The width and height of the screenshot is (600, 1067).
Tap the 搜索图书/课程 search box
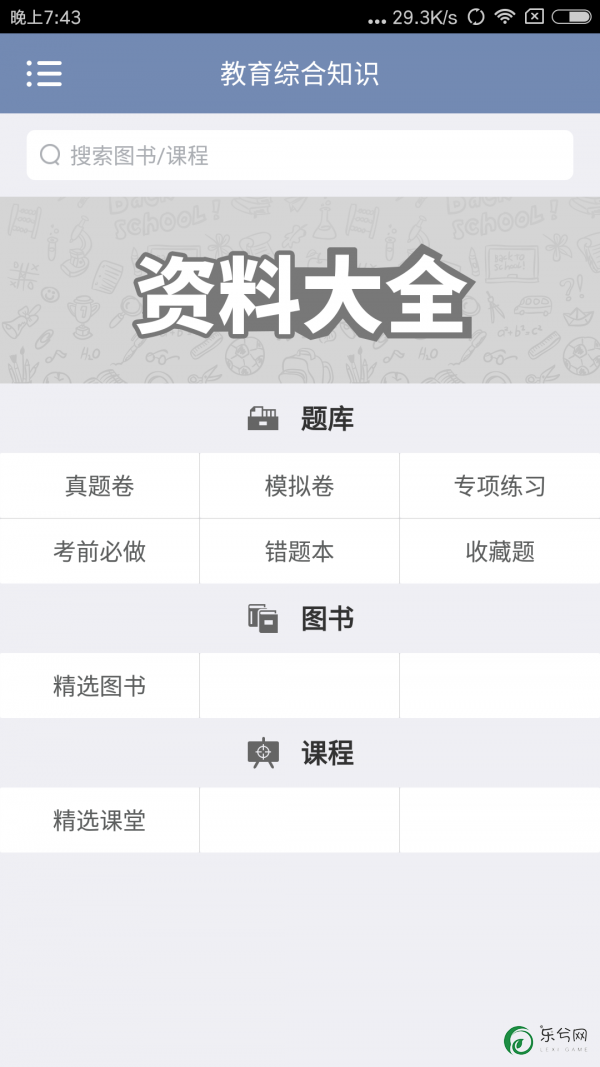[300, 155]
